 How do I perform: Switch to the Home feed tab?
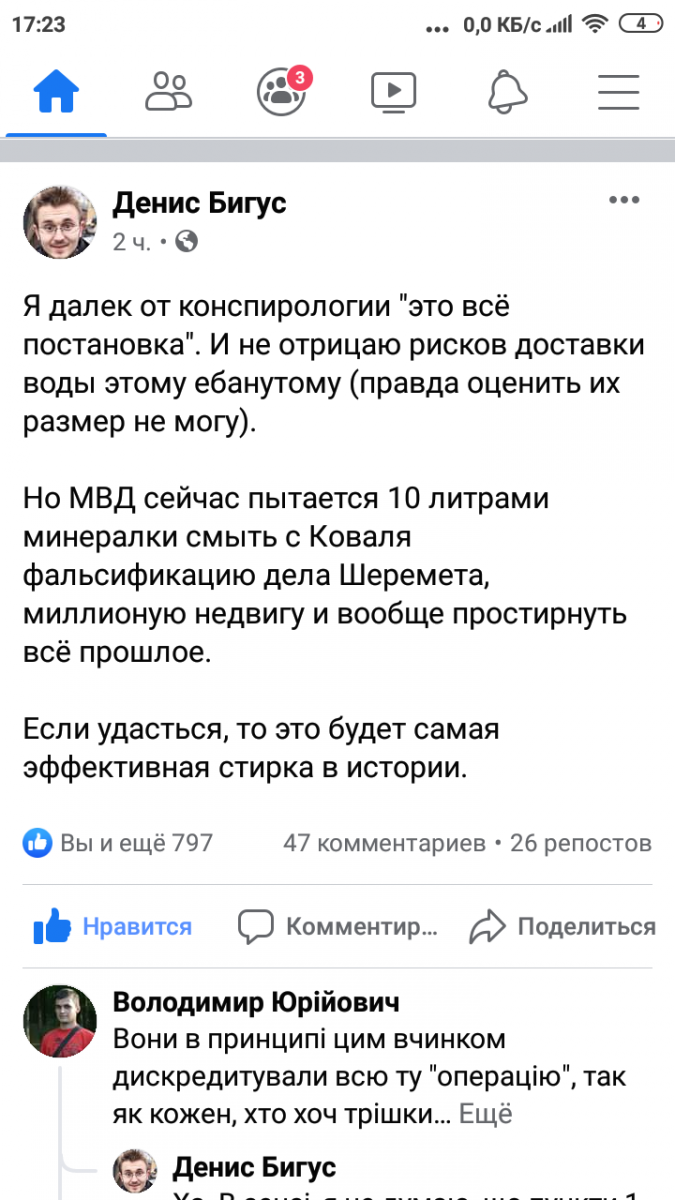pos(56,92)
